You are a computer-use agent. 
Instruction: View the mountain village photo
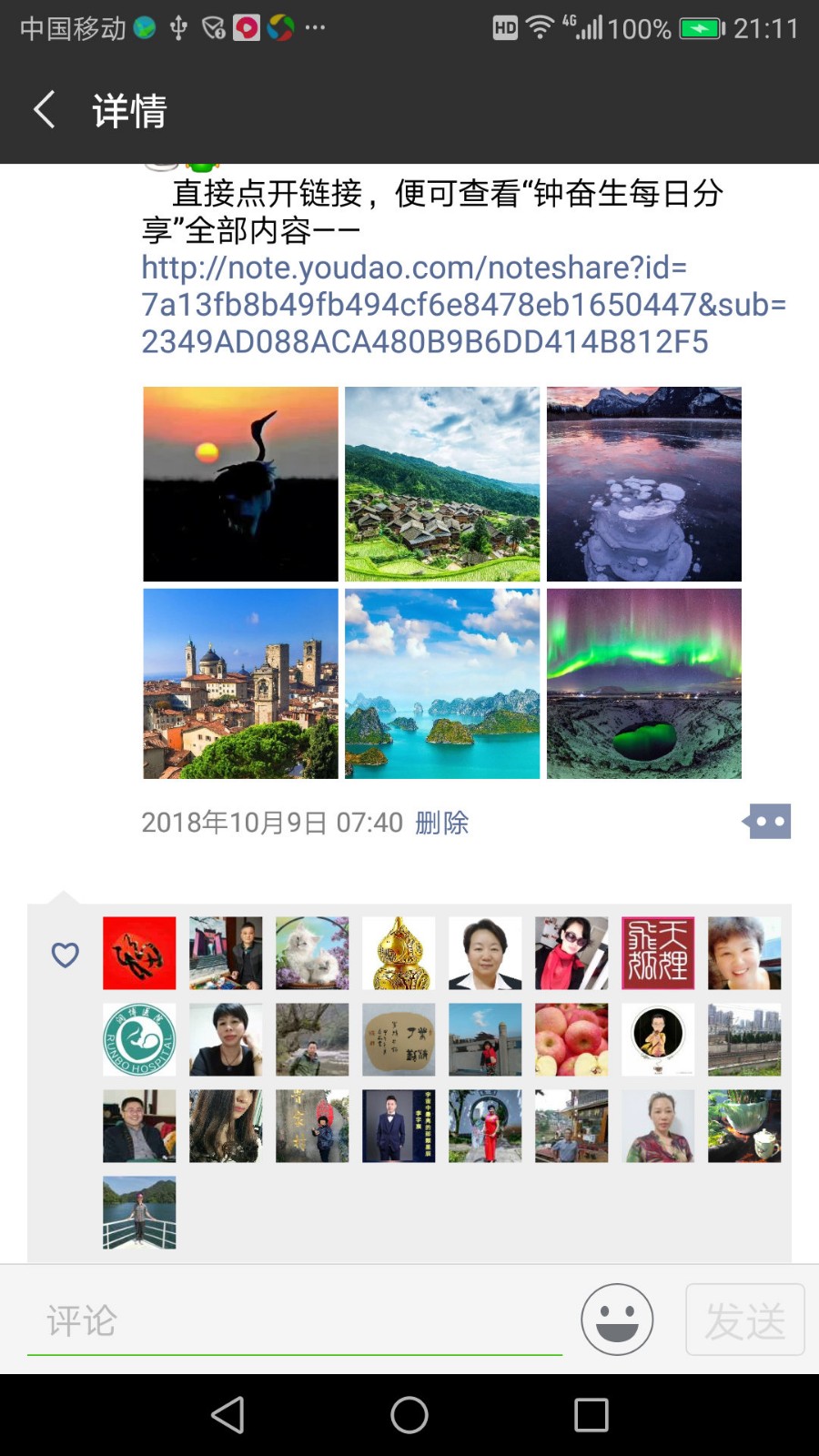coord(442,483)
